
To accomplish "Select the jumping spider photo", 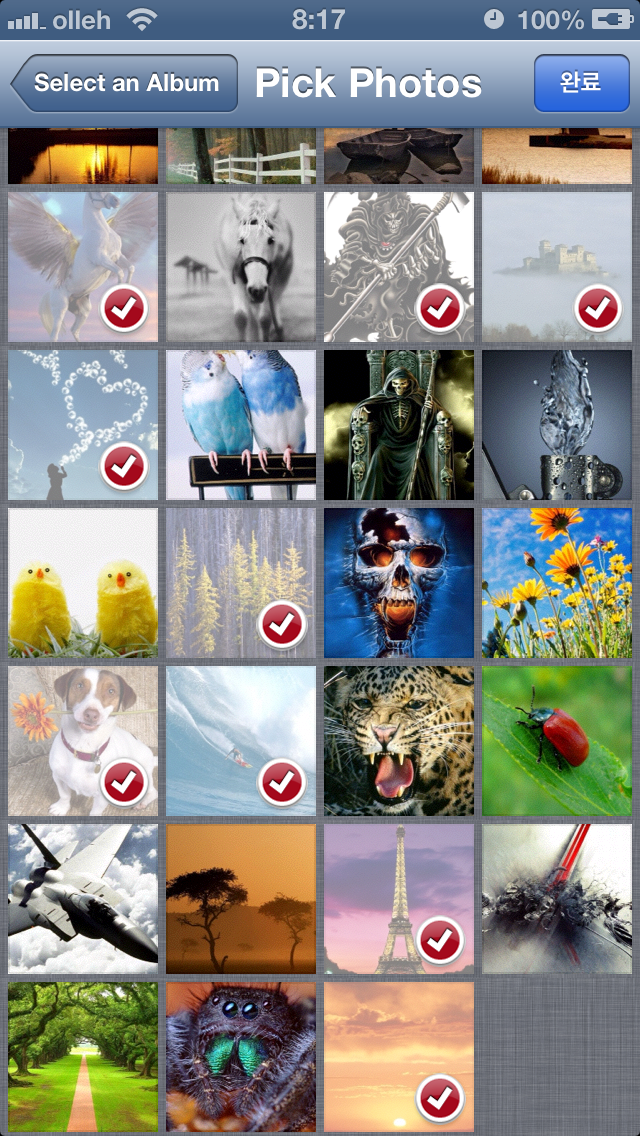I will pos(241,1056).
